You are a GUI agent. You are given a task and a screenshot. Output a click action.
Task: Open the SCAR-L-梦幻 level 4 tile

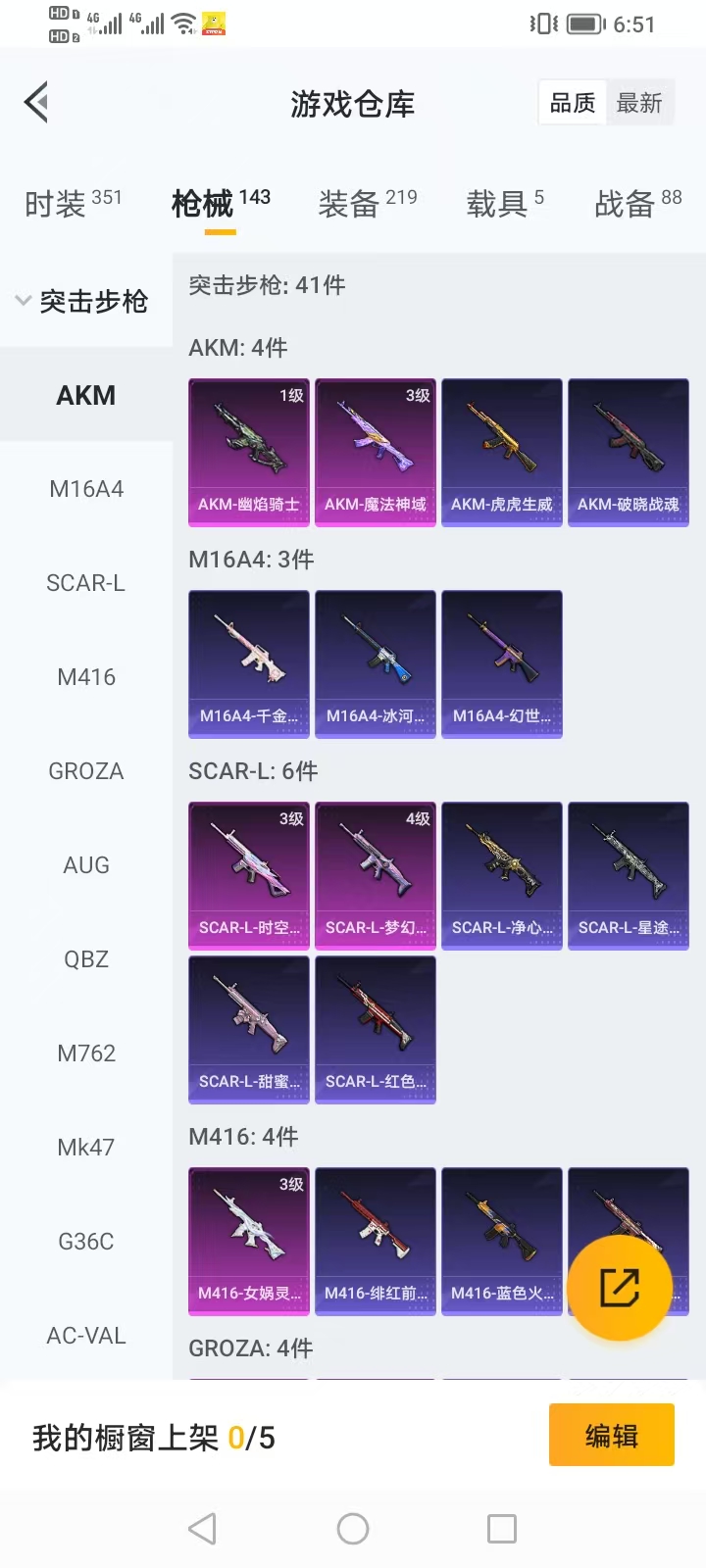376,876
